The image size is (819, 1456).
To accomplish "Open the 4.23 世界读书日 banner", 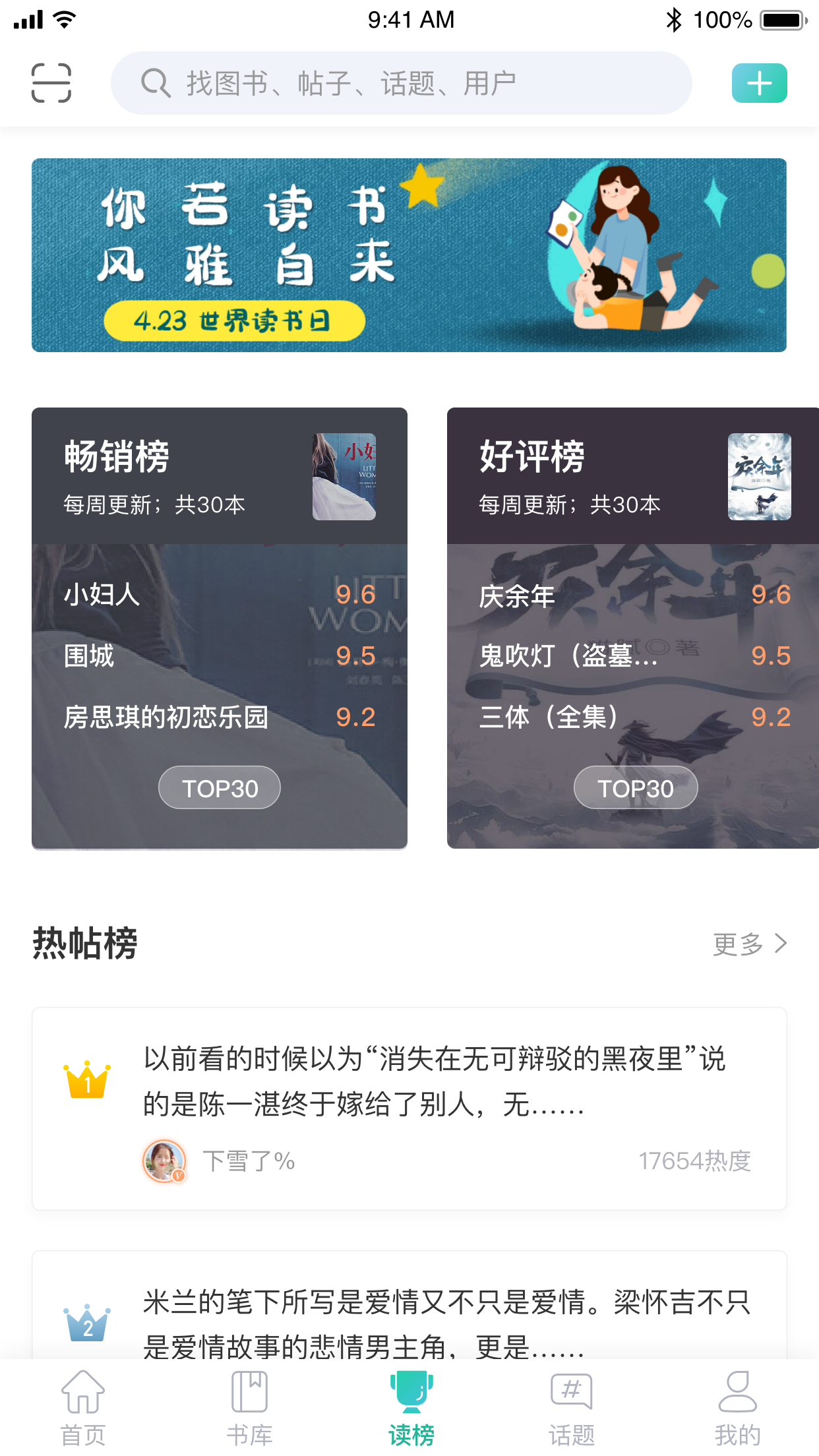I will [409, 255].
